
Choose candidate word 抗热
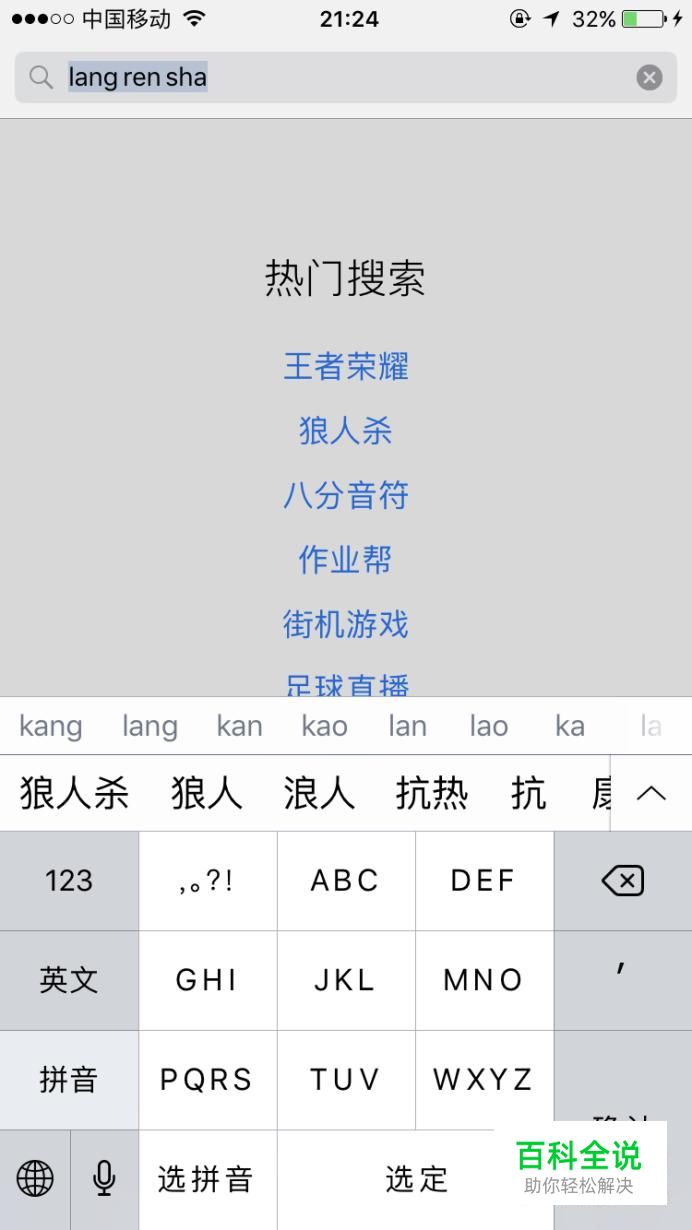click(x=432, y=793)
